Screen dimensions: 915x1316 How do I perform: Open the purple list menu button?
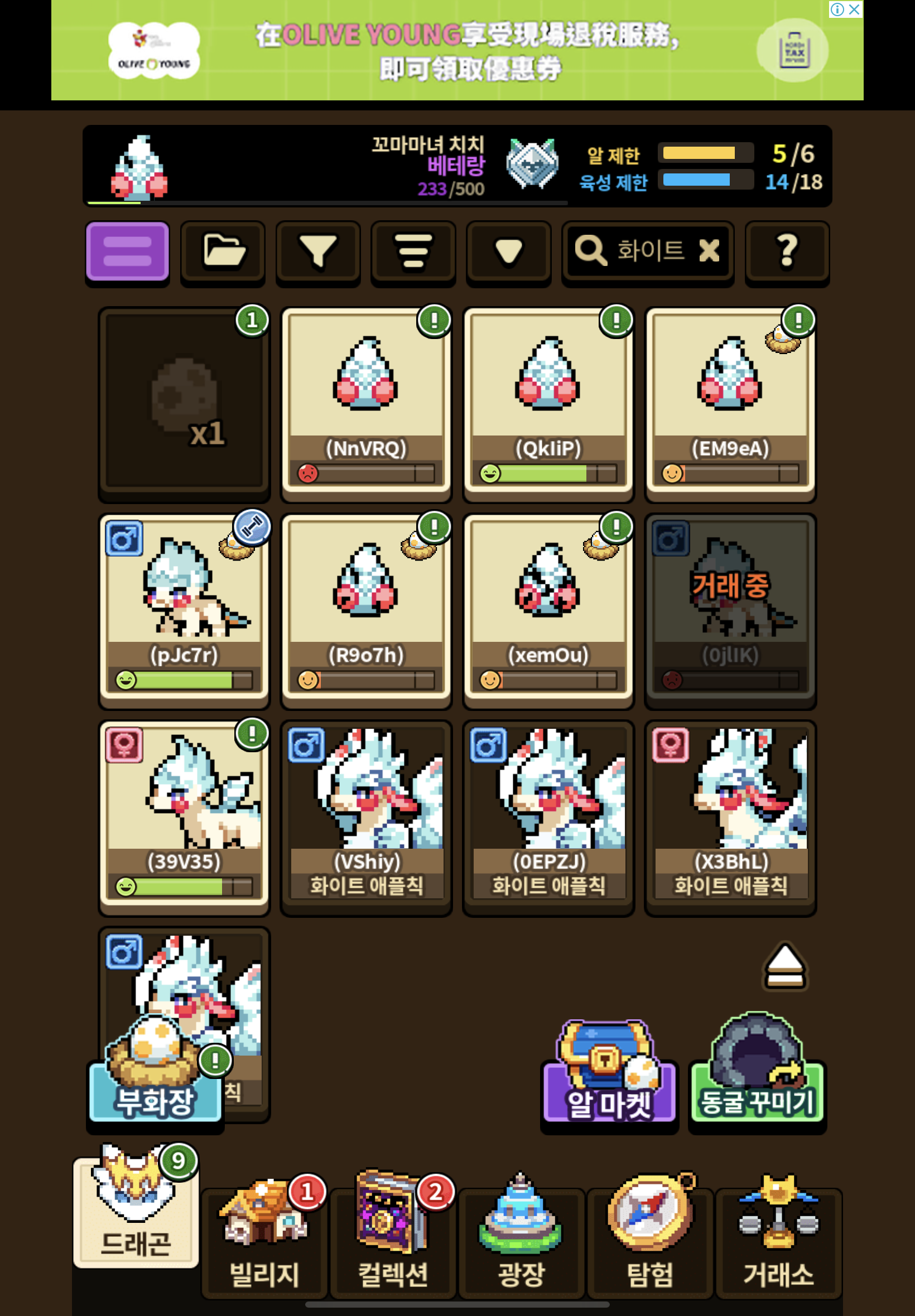pos(127,251)
